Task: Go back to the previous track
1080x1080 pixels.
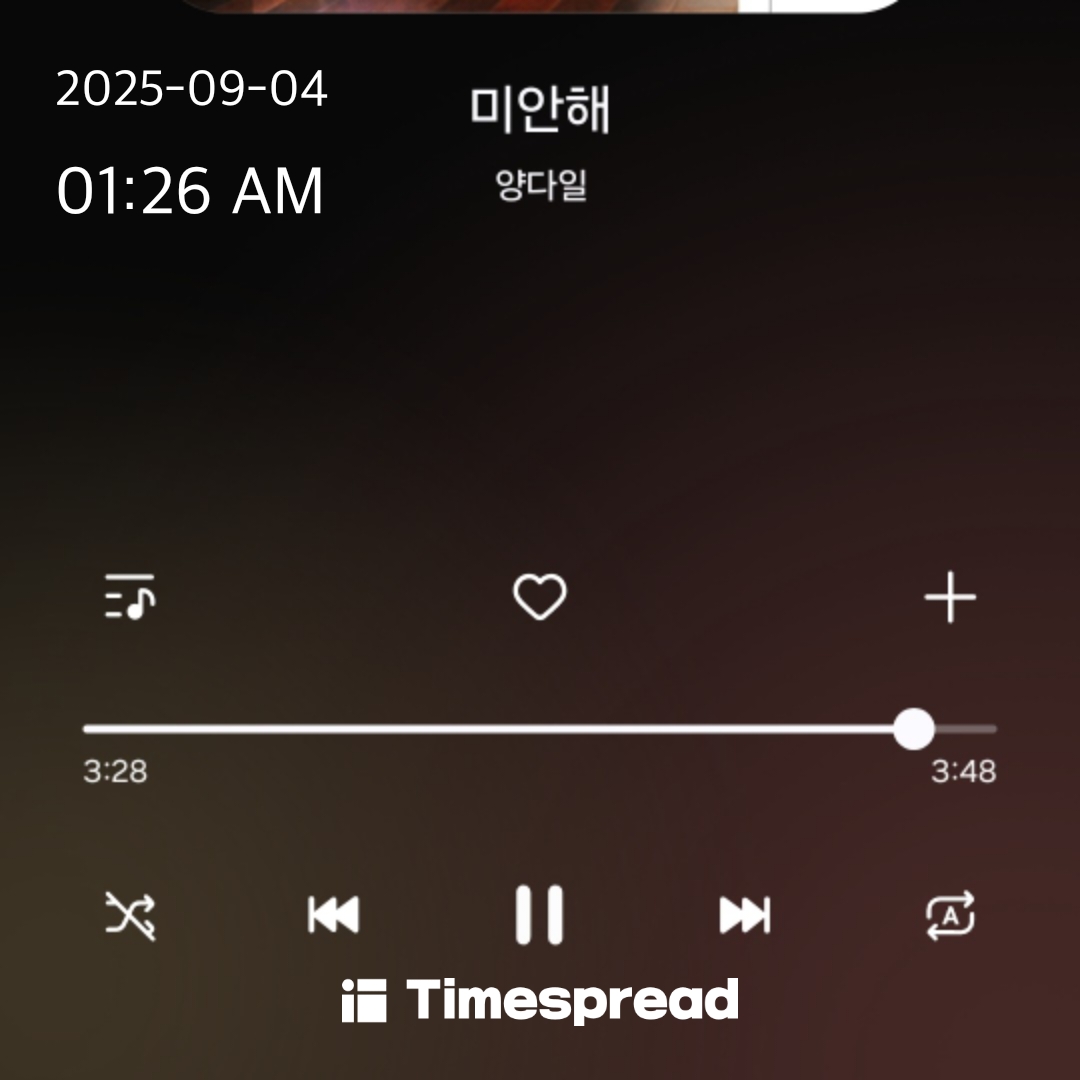Action: pyautogui.click(x=334, y=915)
